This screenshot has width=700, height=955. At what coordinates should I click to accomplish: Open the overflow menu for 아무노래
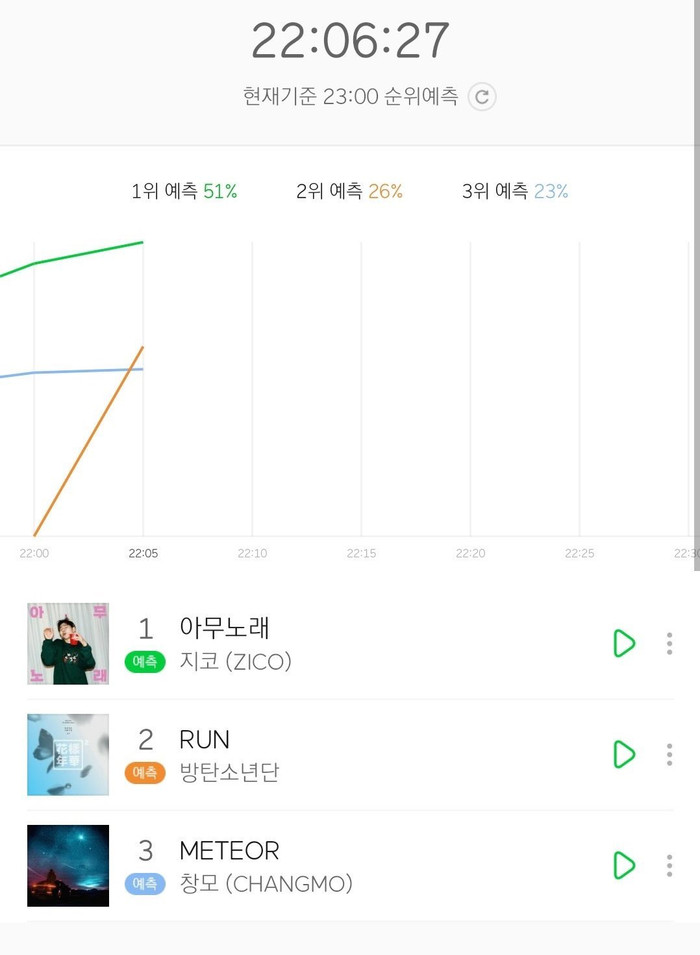pyautogui.click(x=669, y=643)
